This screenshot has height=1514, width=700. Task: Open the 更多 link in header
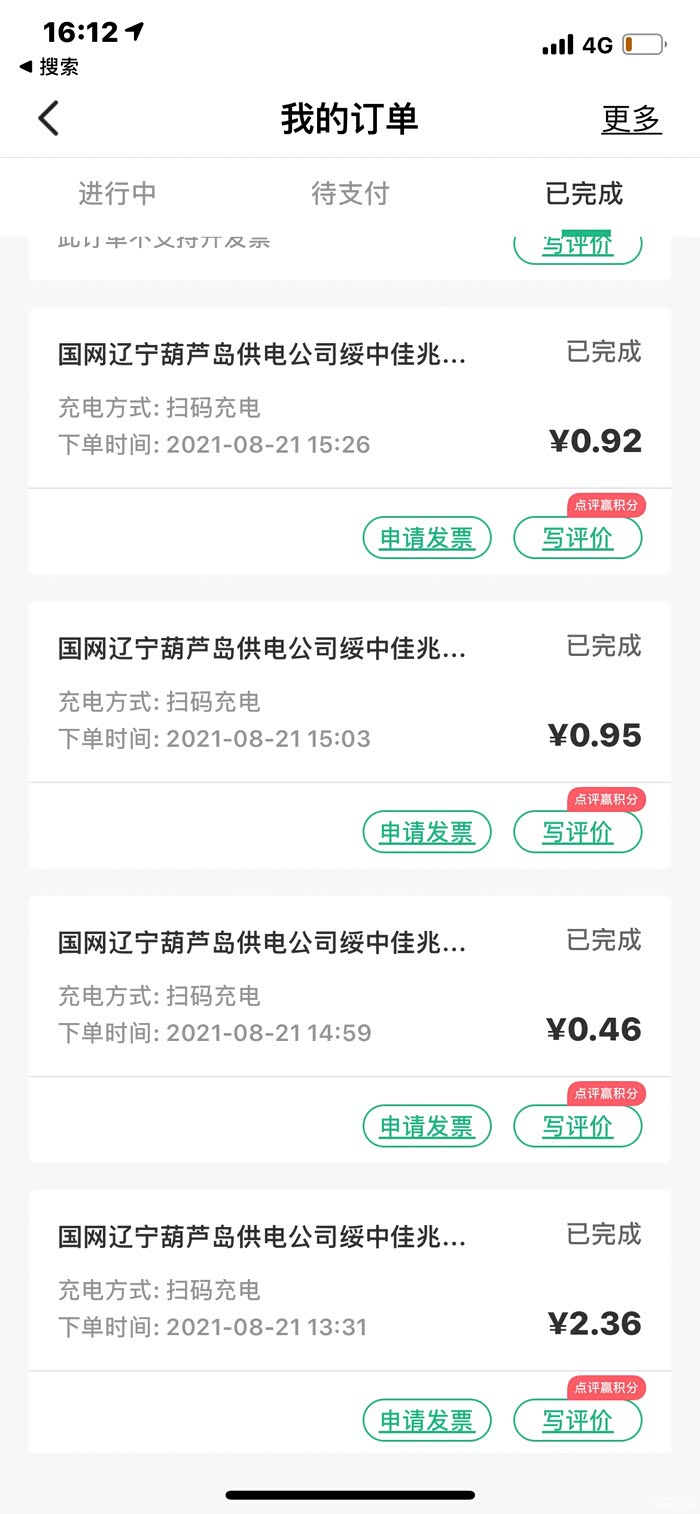(x=631, y=119)
